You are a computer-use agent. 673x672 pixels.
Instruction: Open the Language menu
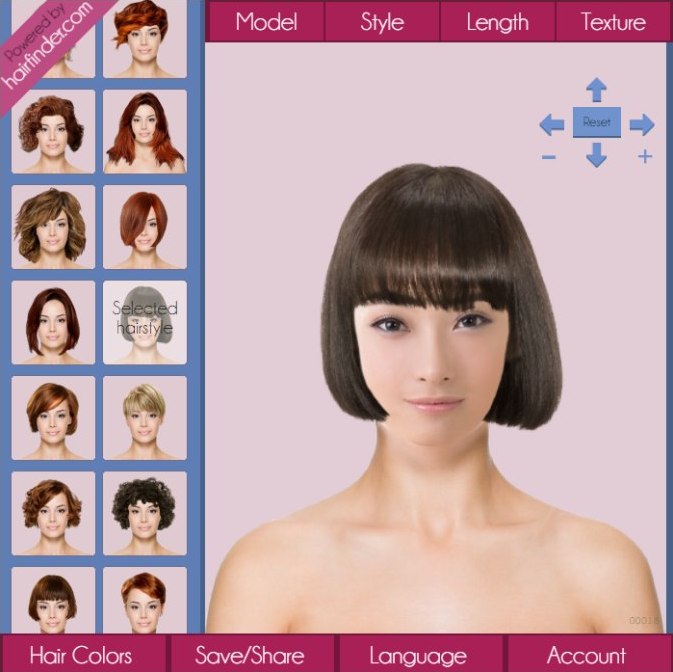tap(418, 655)
